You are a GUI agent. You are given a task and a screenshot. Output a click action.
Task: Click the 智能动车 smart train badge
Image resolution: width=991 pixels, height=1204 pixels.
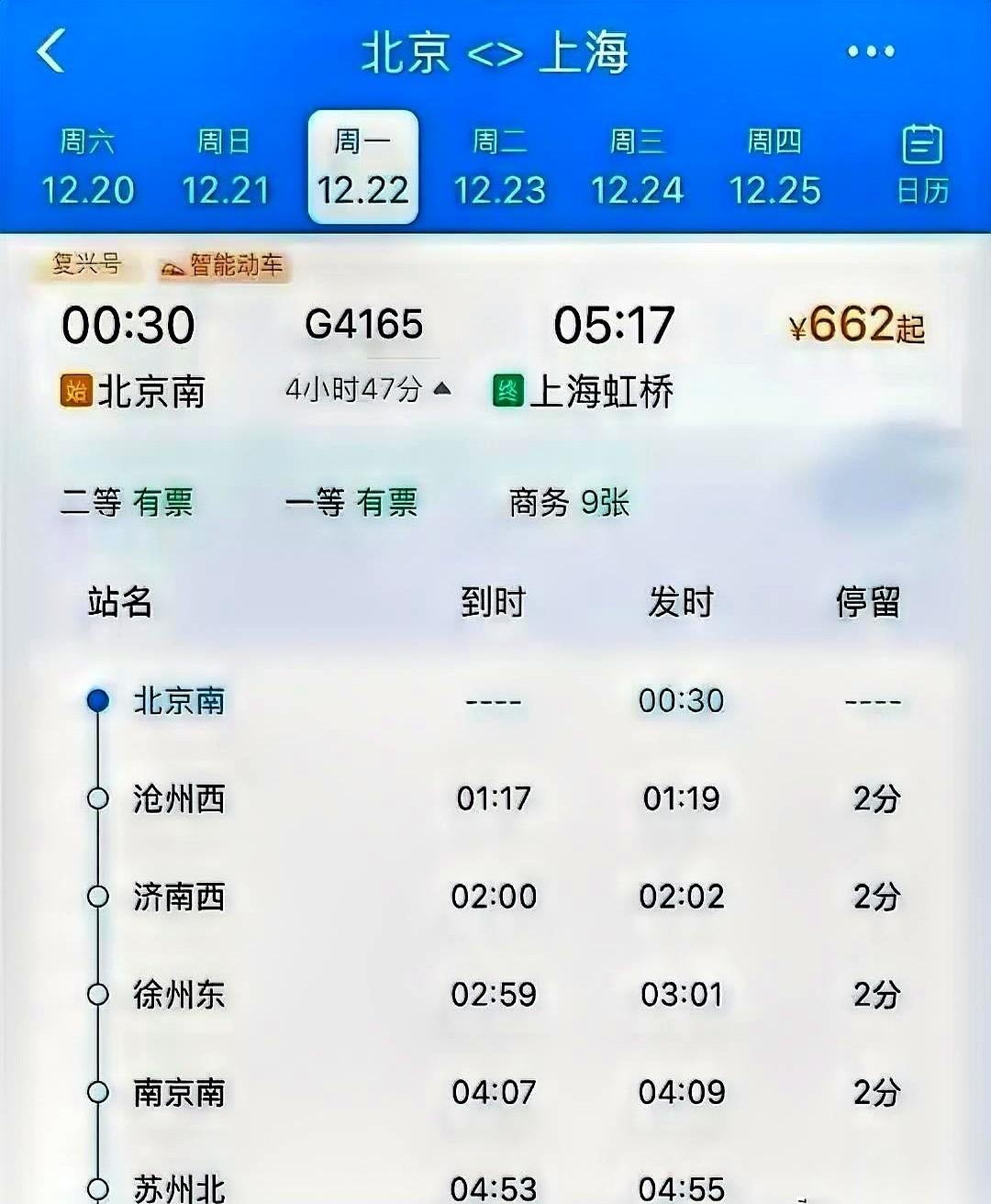click(x=227, y=265)
